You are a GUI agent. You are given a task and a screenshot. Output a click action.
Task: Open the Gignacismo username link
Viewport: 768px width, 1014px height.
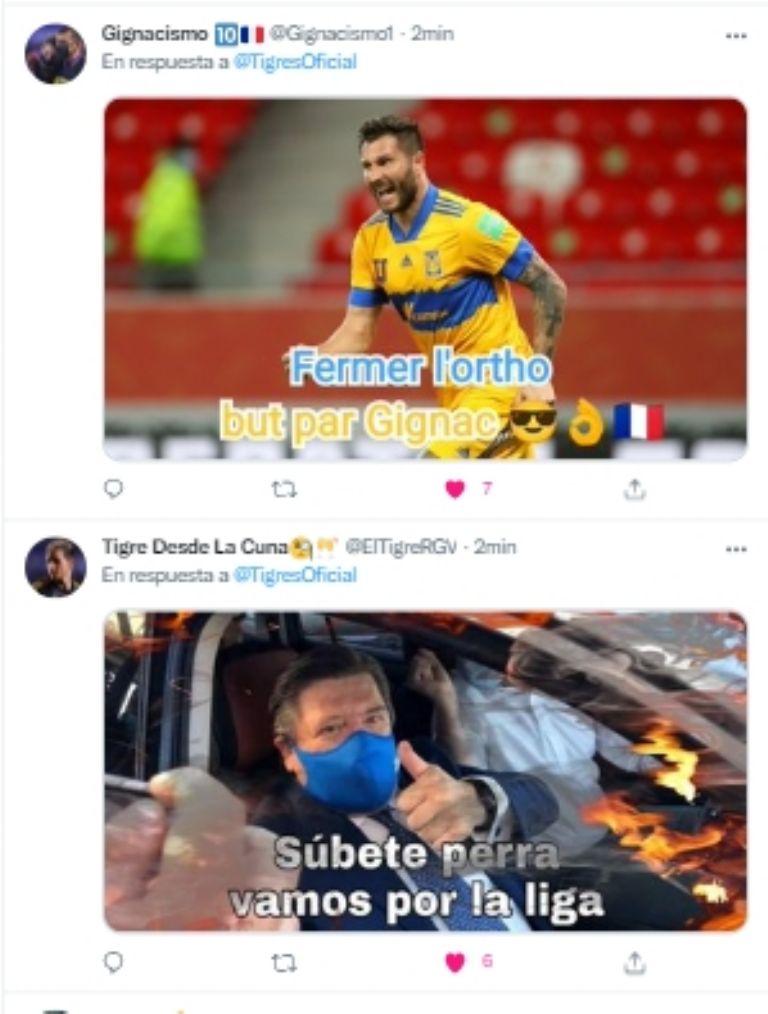click(x=155, y=34)
